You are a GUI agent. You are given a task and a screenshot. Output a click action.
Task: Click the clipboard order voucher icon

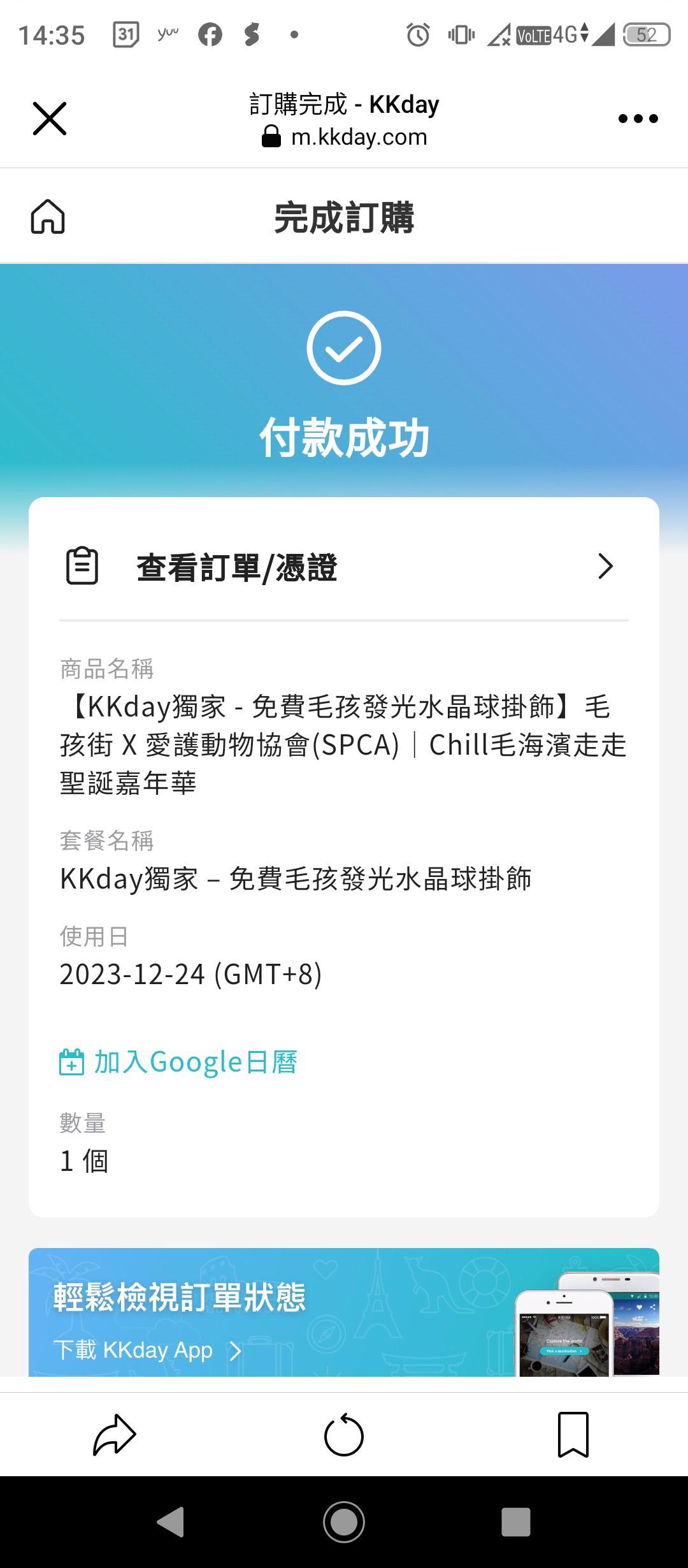click(x=82, y=567)
